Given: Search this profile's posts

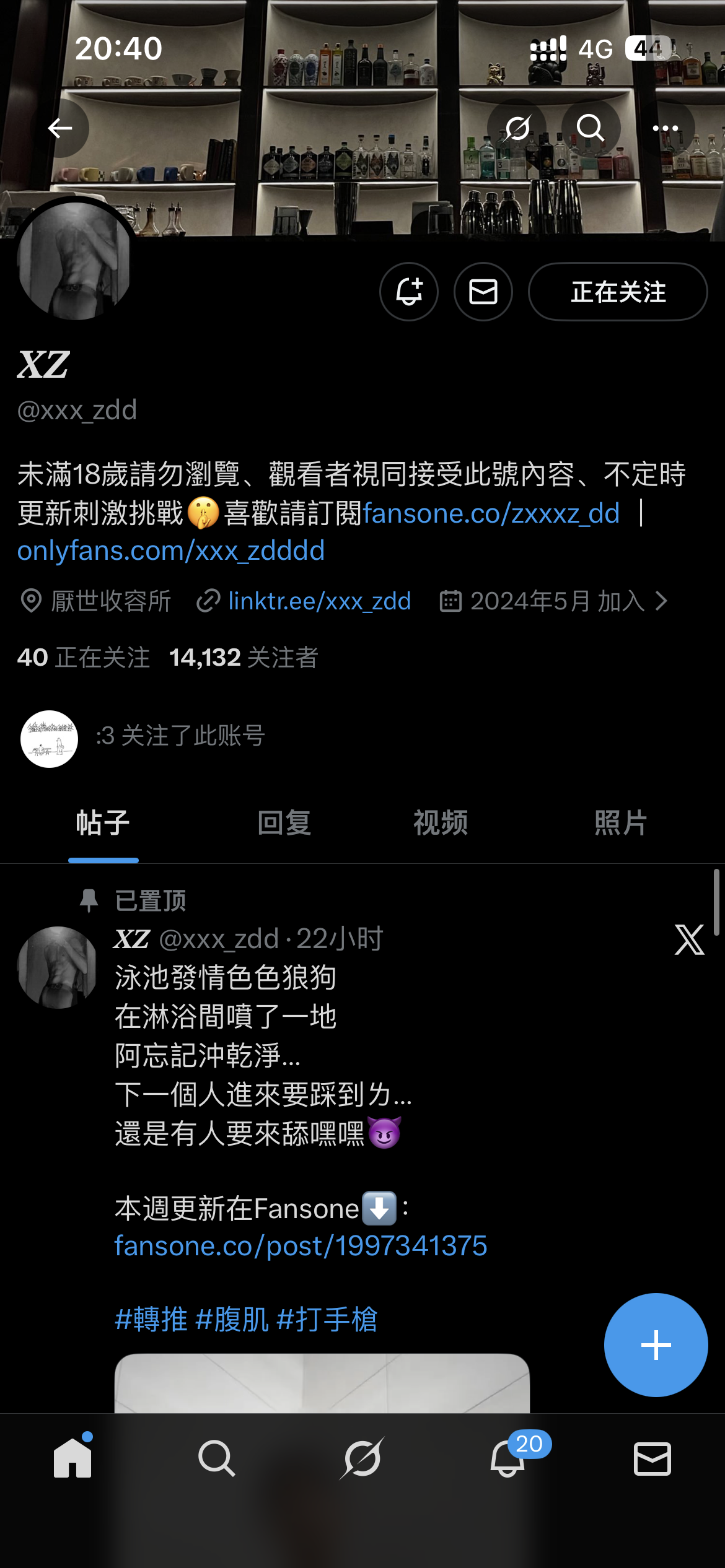Looking at the screenshot, I should (591, 128).
